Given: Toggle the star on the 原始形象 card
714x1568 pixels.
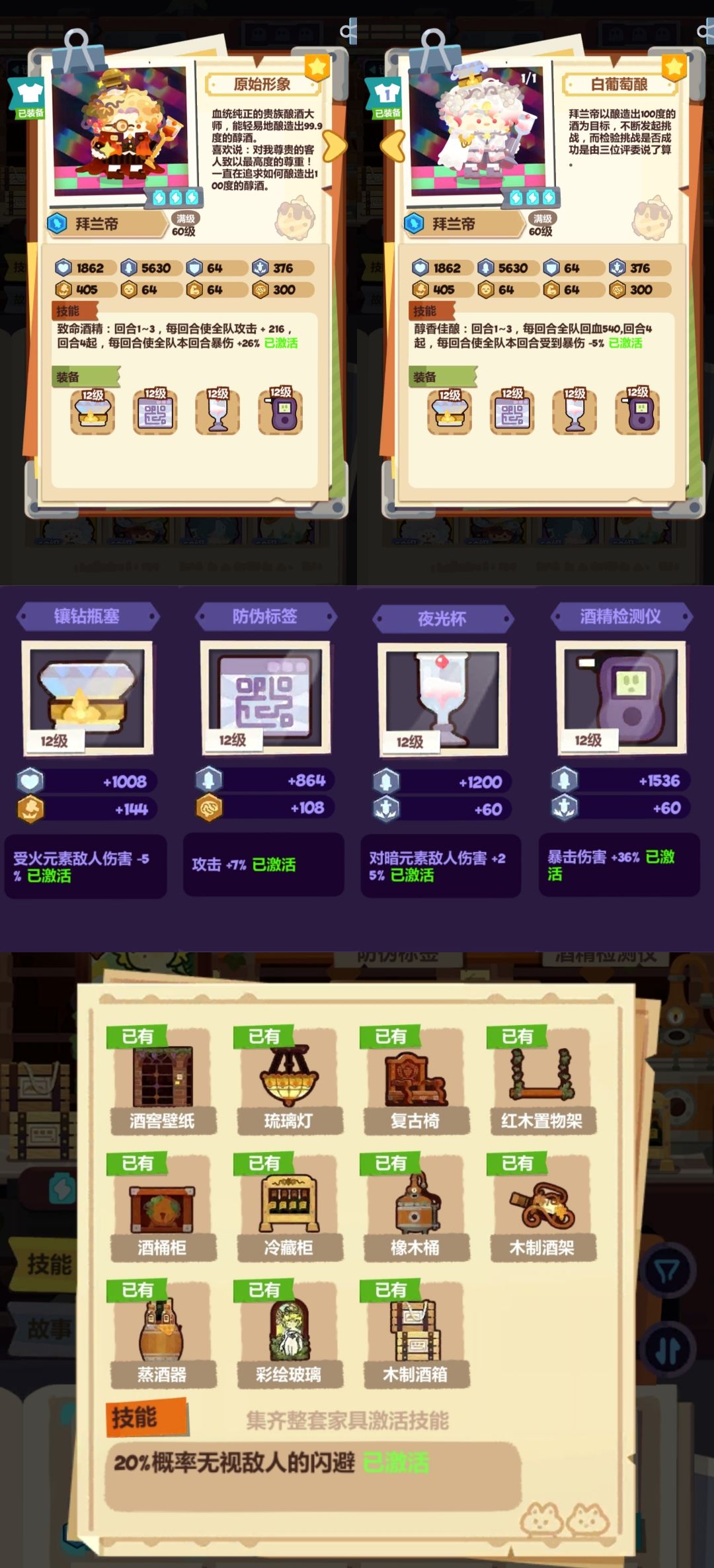Looking at the screenshot, I should (318, 66).
